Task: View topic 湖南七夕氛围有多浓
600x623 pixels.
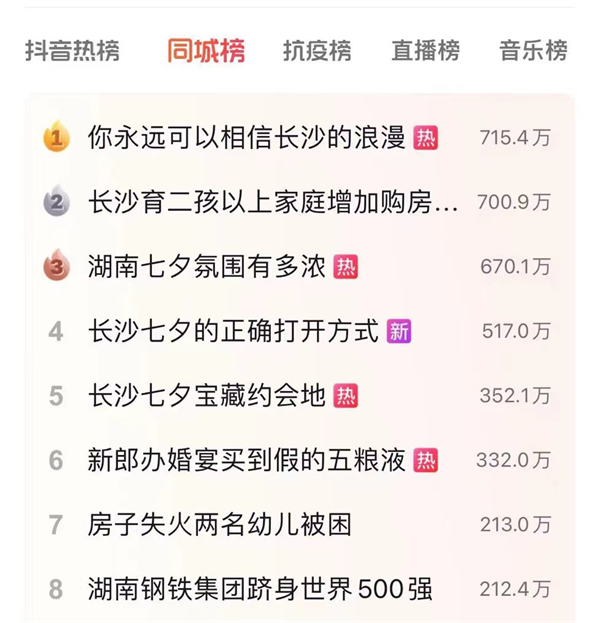Action: coord(207,267)
